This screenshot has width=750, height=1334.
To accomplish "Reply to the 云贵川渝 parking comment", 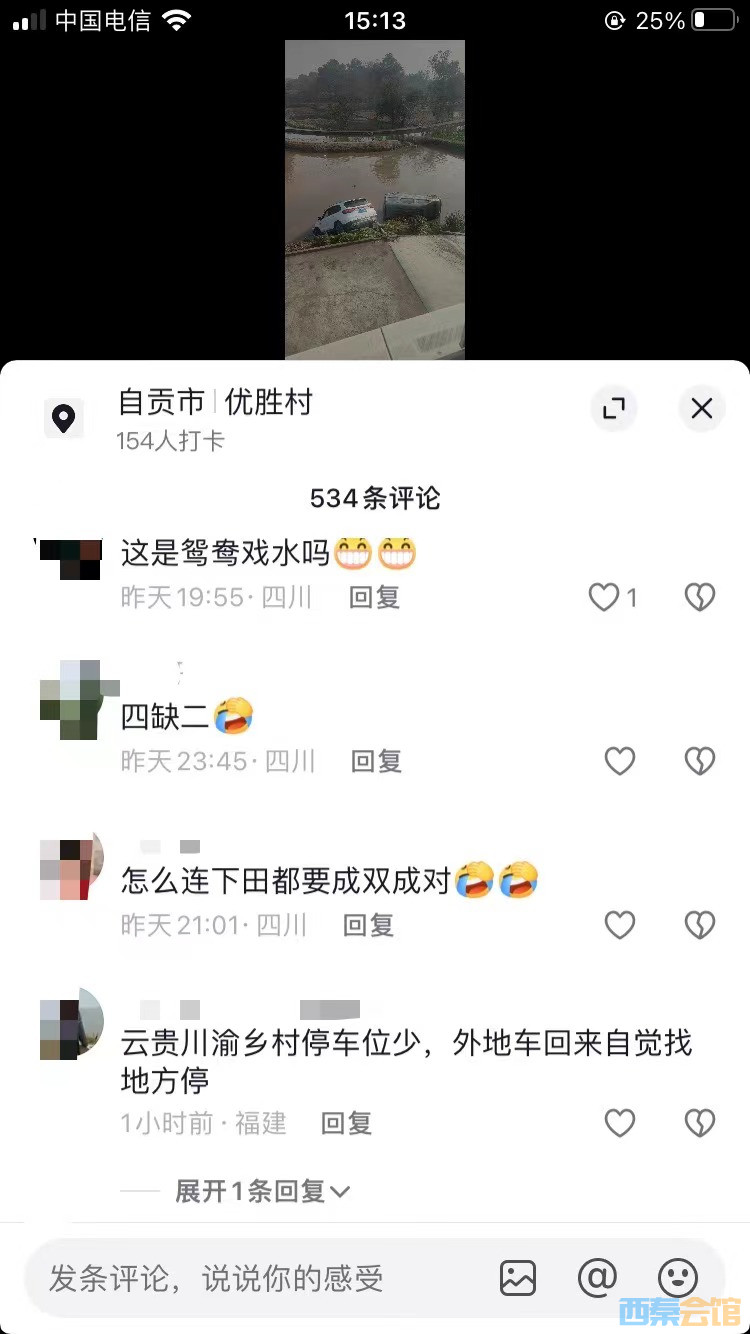I will pos(346,1124).
